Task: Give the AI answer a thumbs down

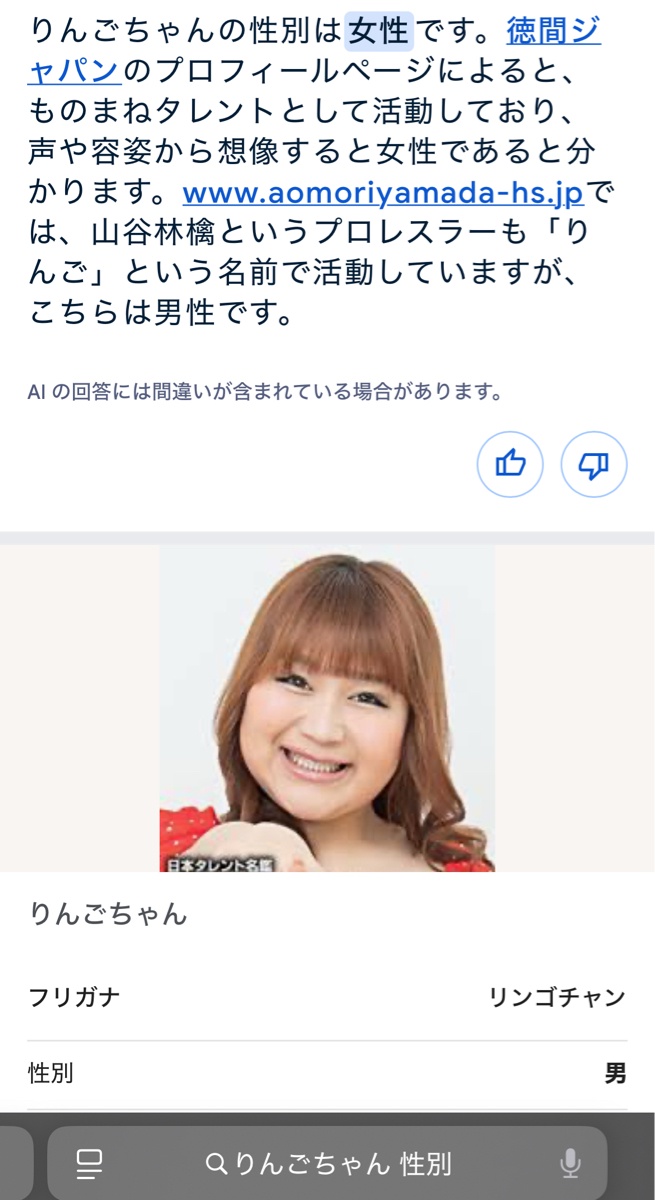Action: [x=594, y=464]
